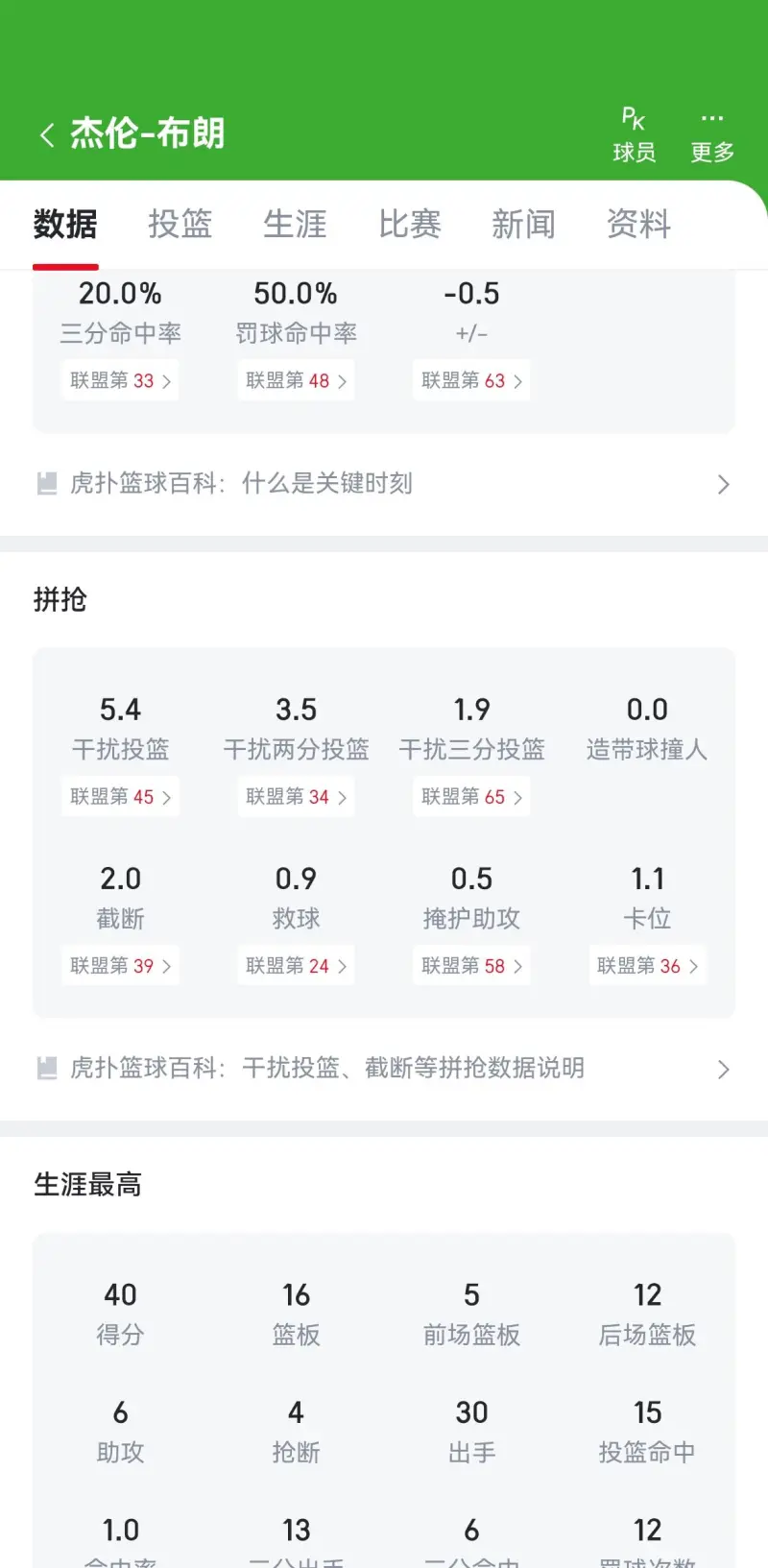This screenshot has height=1568, width=768.
Task: Open league rank 33 under 三分命中率
Action: coord(120,380)
